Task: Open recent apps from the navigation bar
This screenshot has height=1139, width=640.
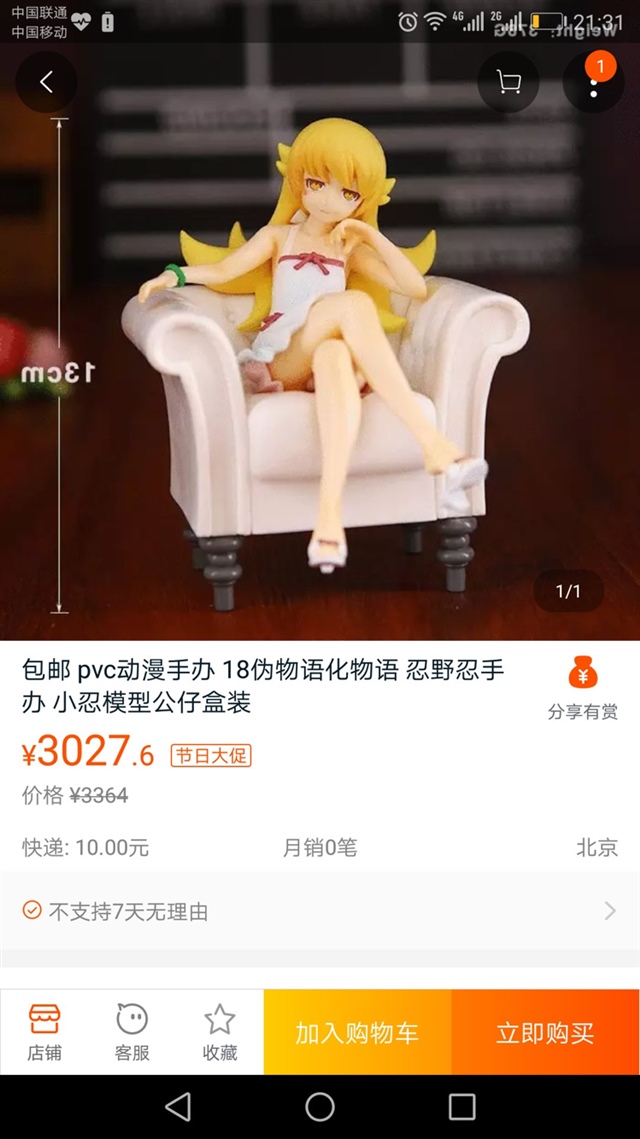Action: (462, 1106)
